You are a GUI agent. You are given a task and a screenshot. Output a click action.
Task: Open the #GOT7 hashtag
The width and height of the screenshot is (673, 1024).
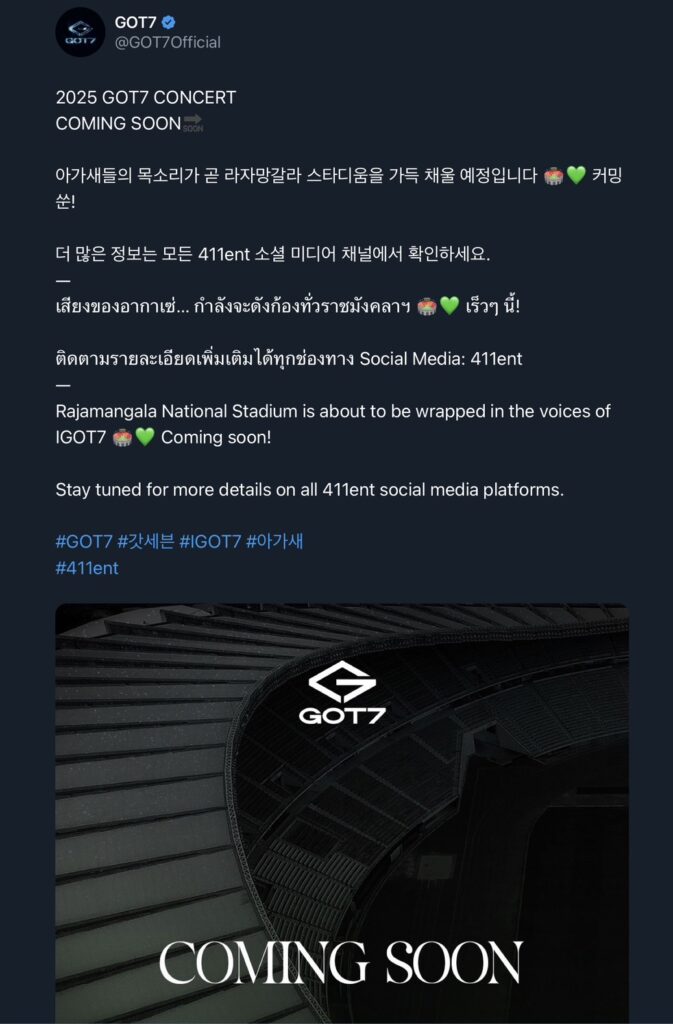83,541
